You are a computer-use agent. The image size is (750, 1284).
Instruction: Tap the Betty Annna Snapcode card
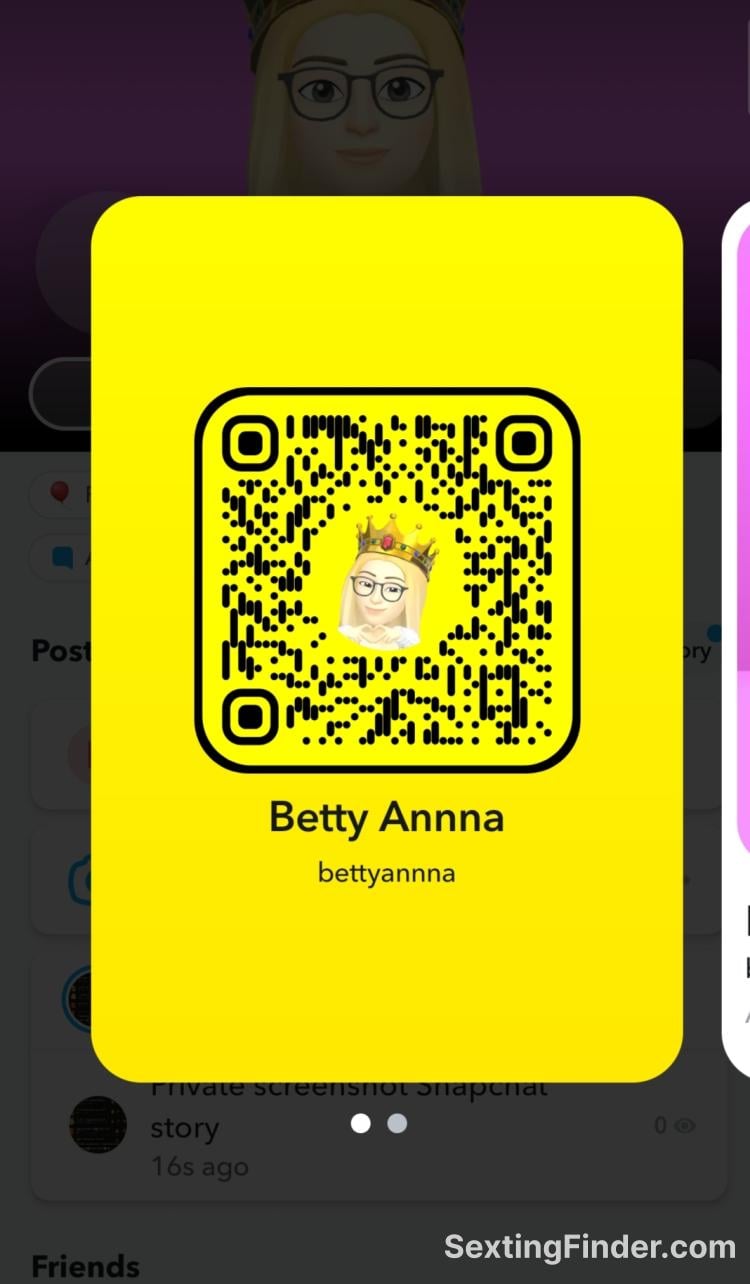[387, 639]
